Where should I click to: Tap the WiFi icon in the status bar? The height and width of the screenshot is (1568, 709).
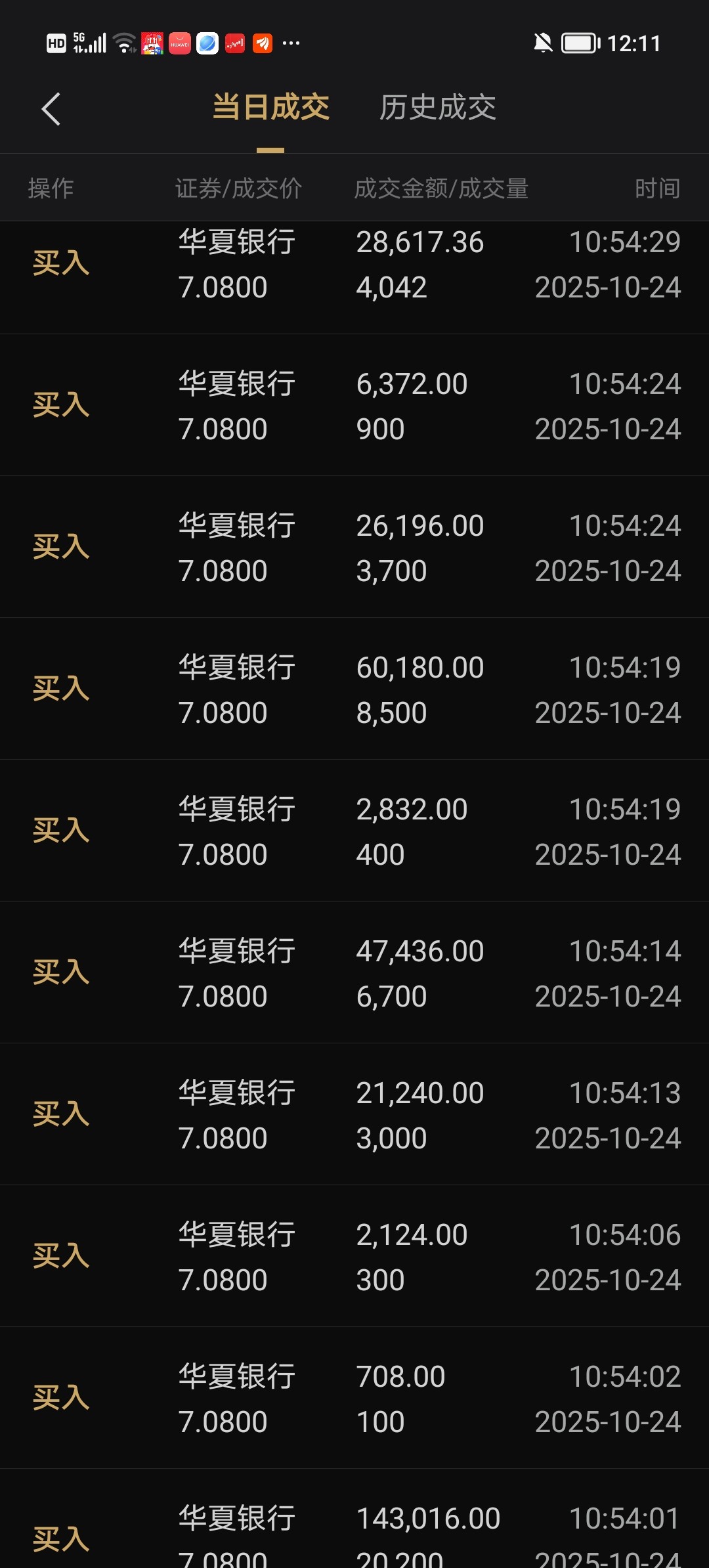(125, 43)
